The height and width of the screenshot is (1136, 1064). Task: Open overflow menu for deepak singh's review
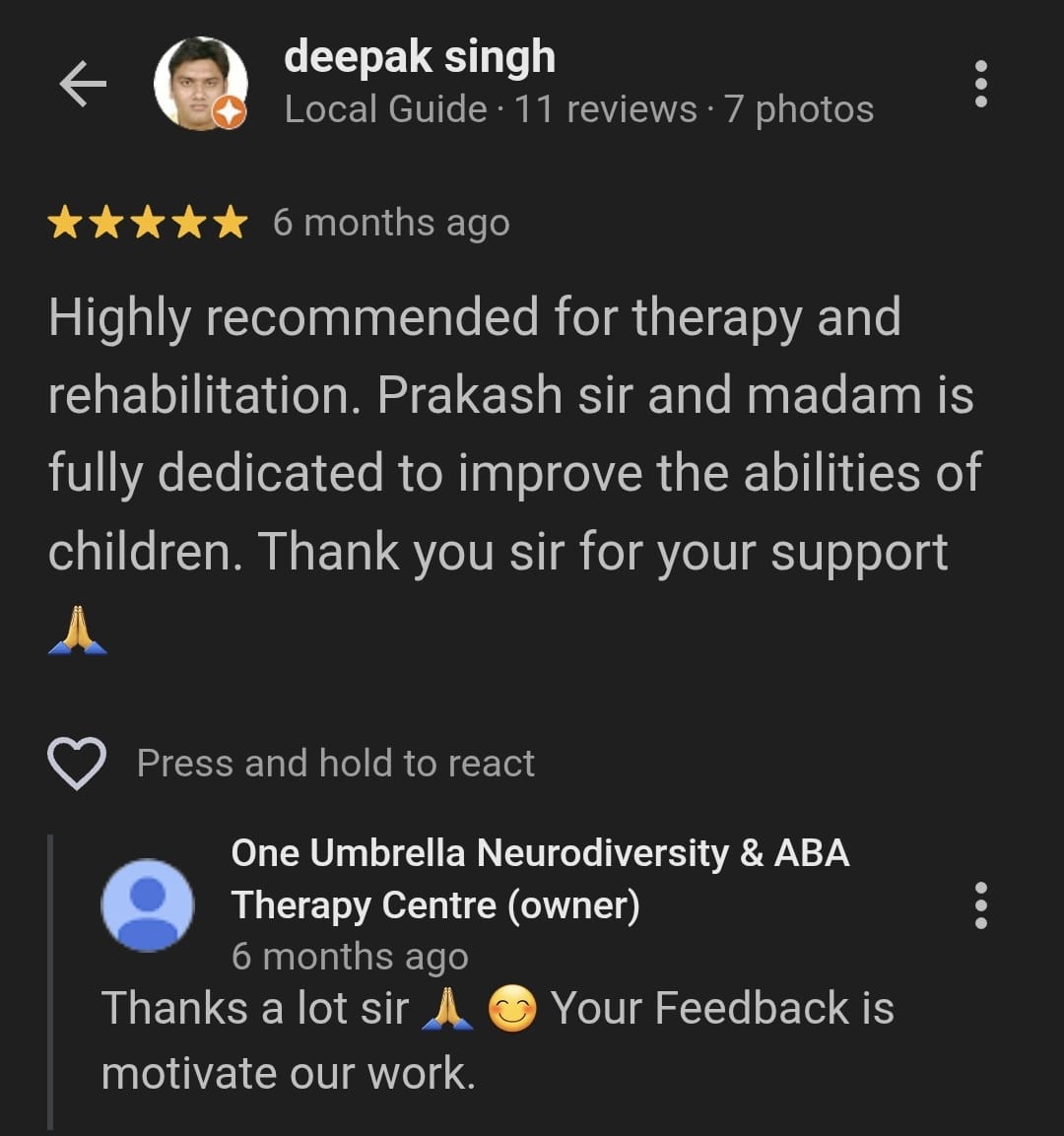pos(979,85)
